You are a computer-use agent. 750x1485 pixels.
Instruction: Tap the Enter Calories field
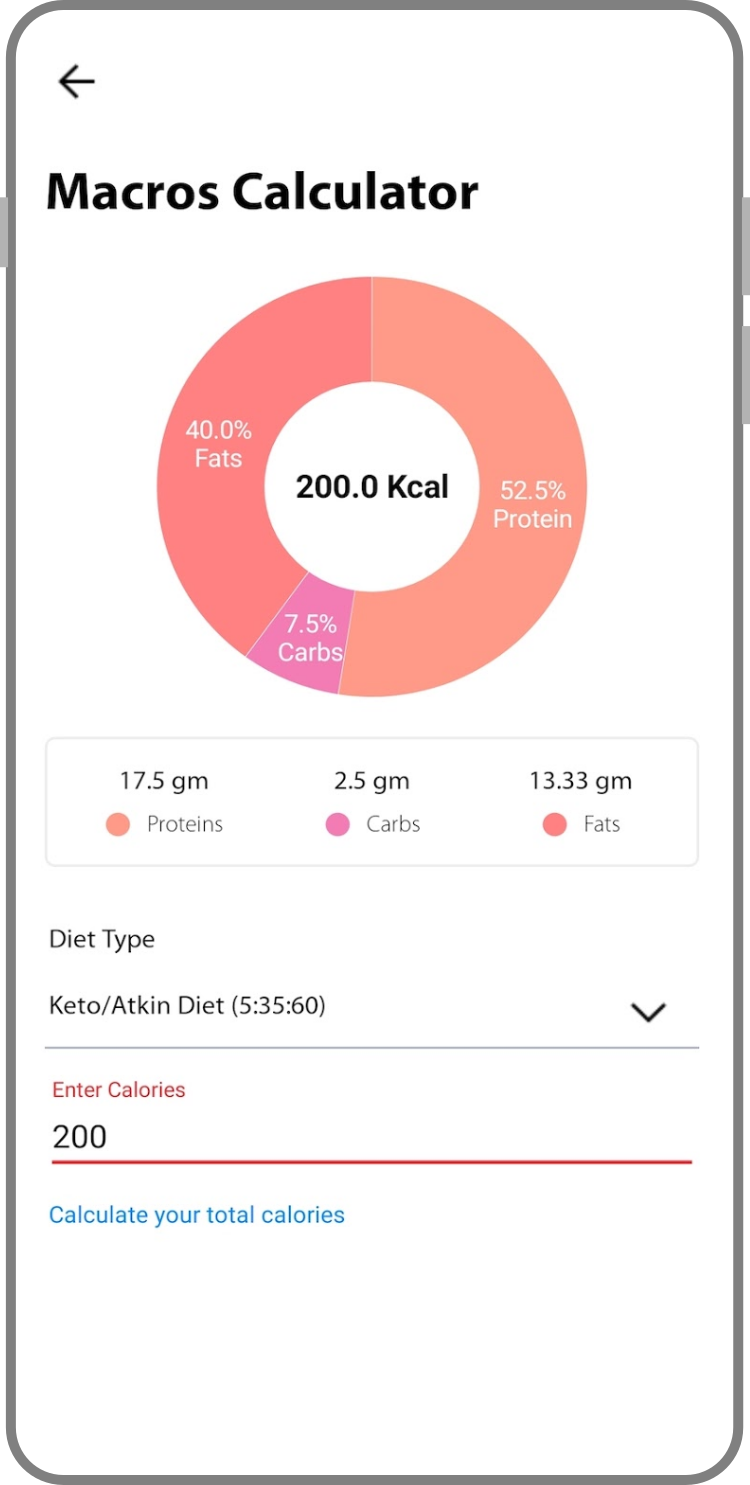click(370, 1137)
